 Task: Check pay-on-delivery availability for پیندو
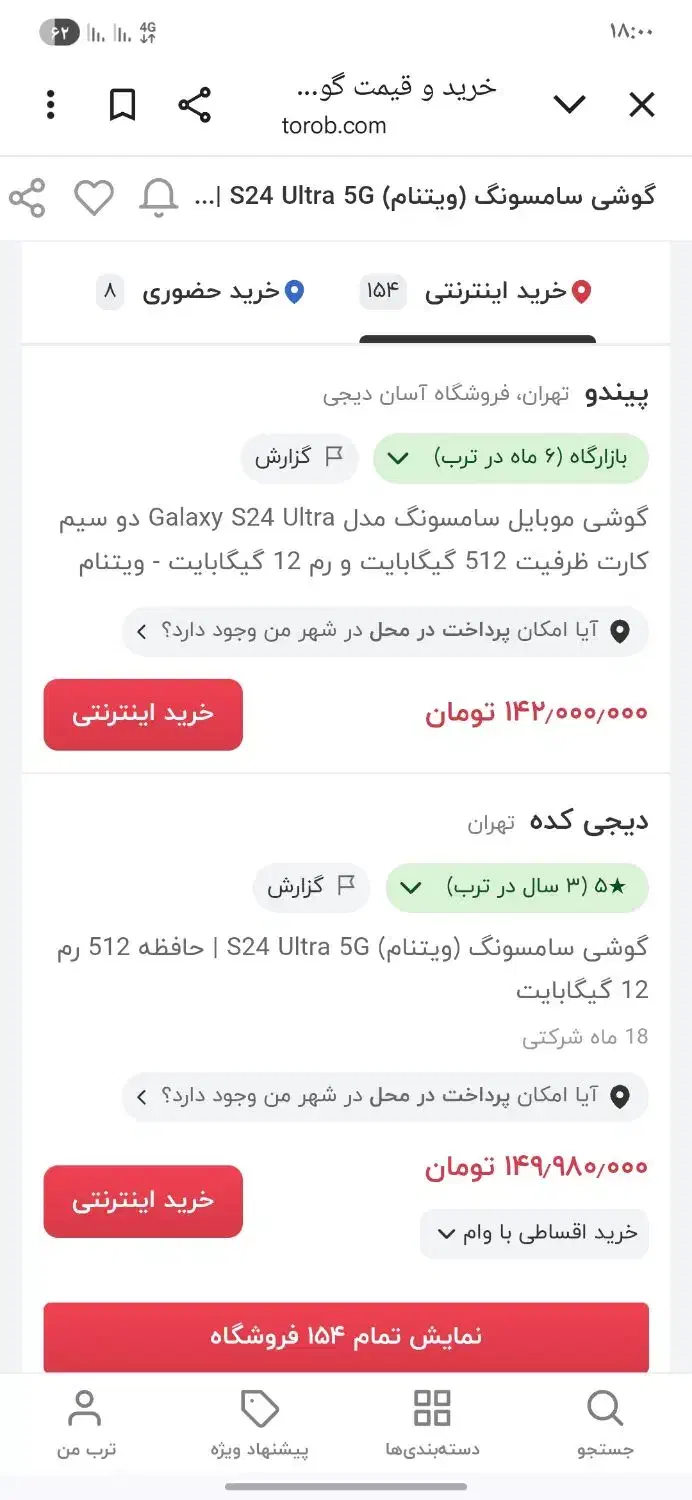[x=385, y=631]
